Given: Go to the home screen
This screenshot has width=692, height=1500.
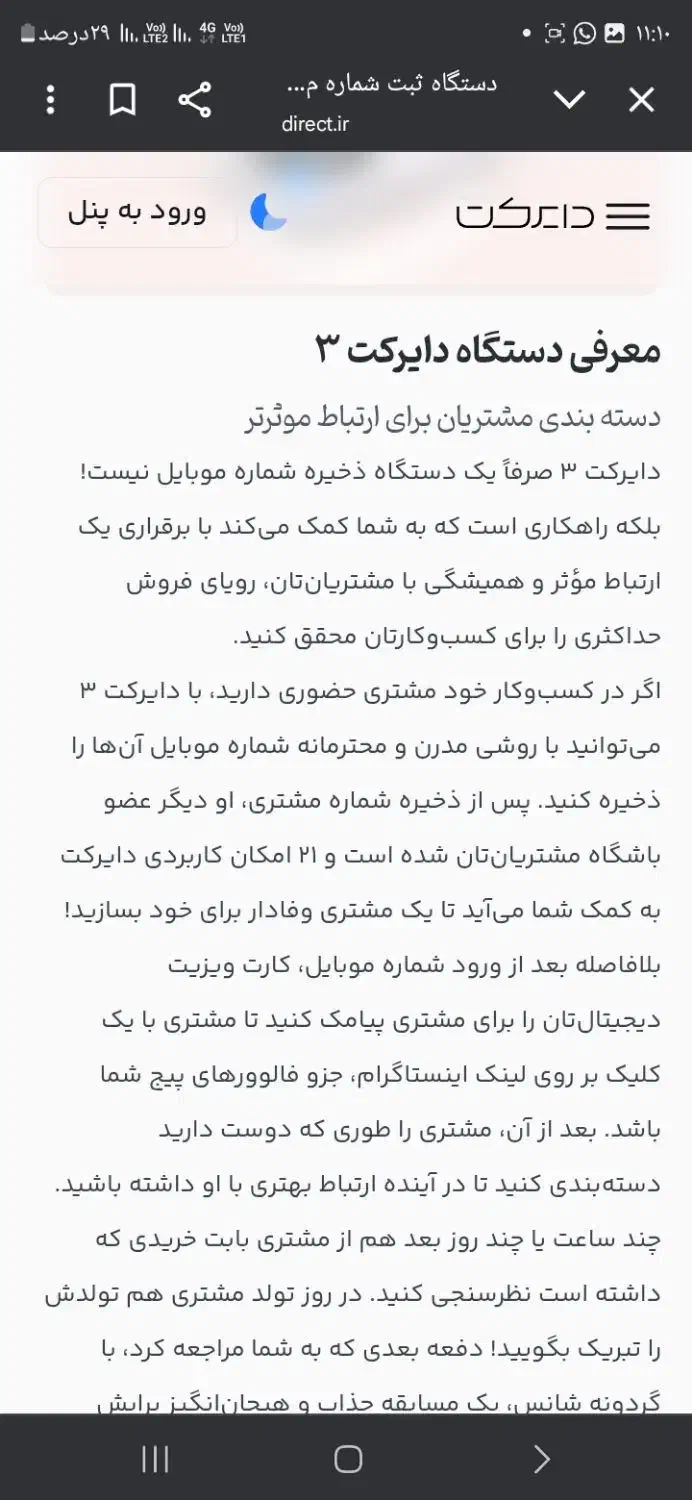Looking at the screenshot, I should click(347, 1459).
